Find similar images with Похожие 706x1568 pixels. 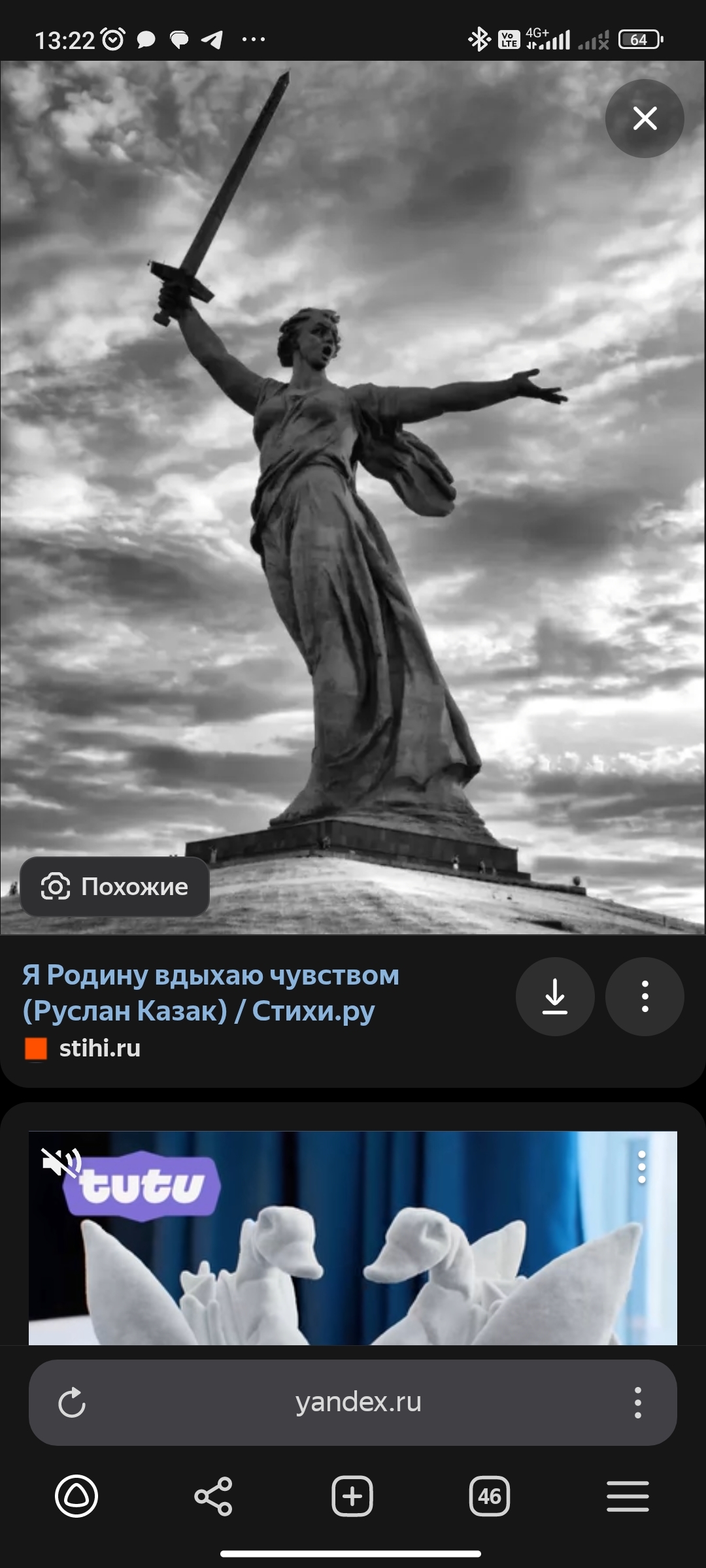tap(115, 887)
